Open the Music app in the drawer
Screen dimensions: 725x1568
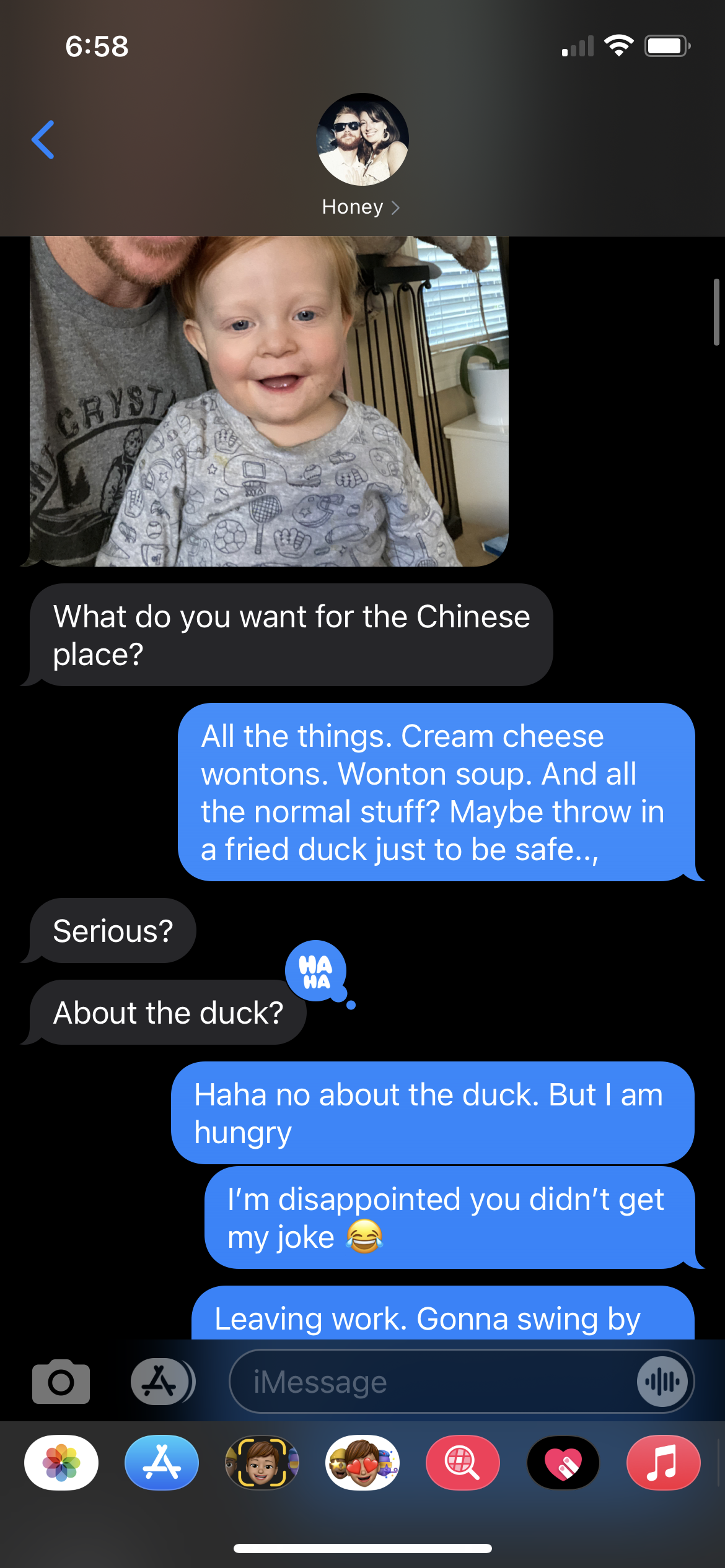coord(663,1463)
